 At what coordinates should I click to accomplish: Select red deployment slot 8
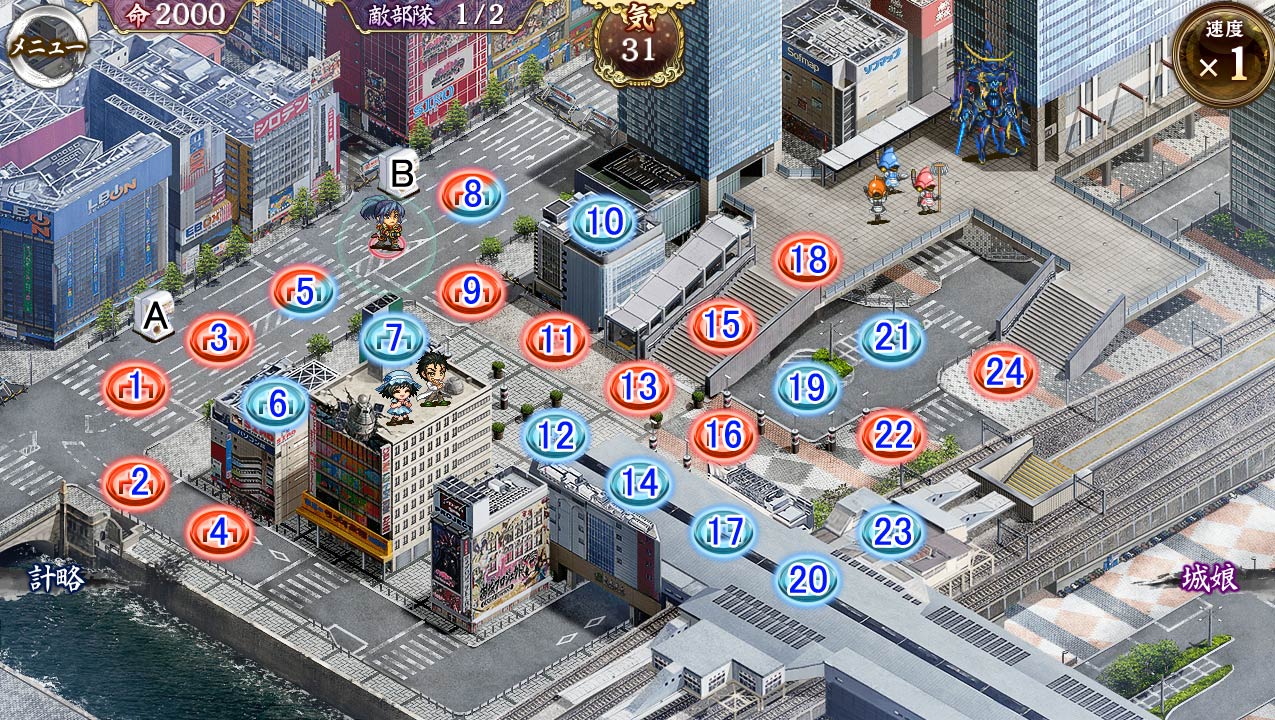[471, 195]
